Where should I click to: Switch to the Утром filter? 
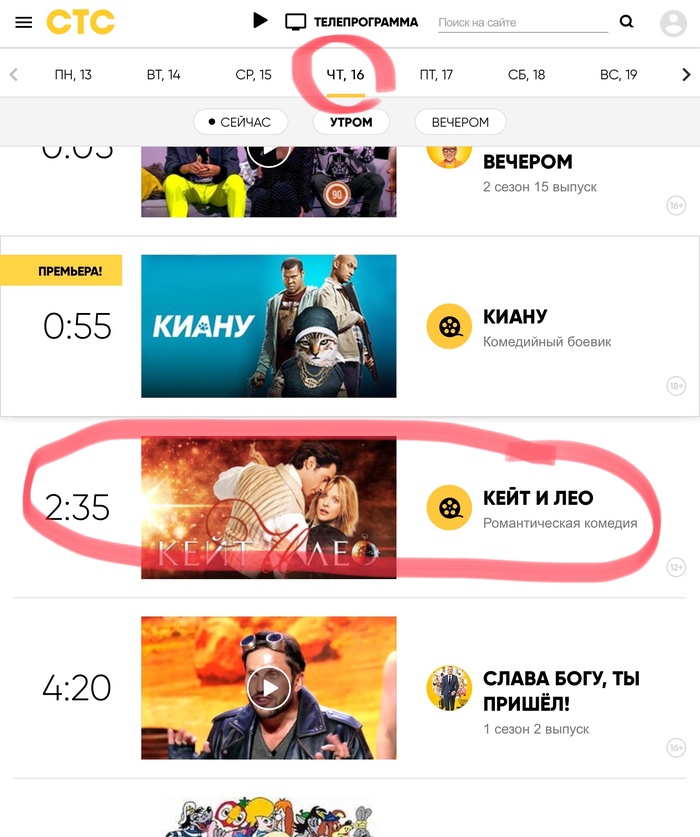[x=351, y=122]
